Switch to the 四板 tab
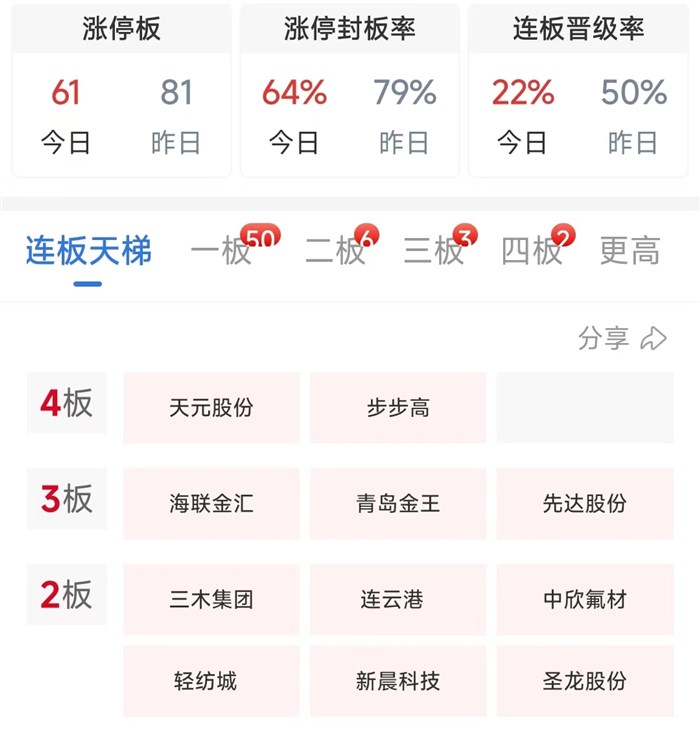The width and height of the screenshot is (700, 733). coord(532,251)
